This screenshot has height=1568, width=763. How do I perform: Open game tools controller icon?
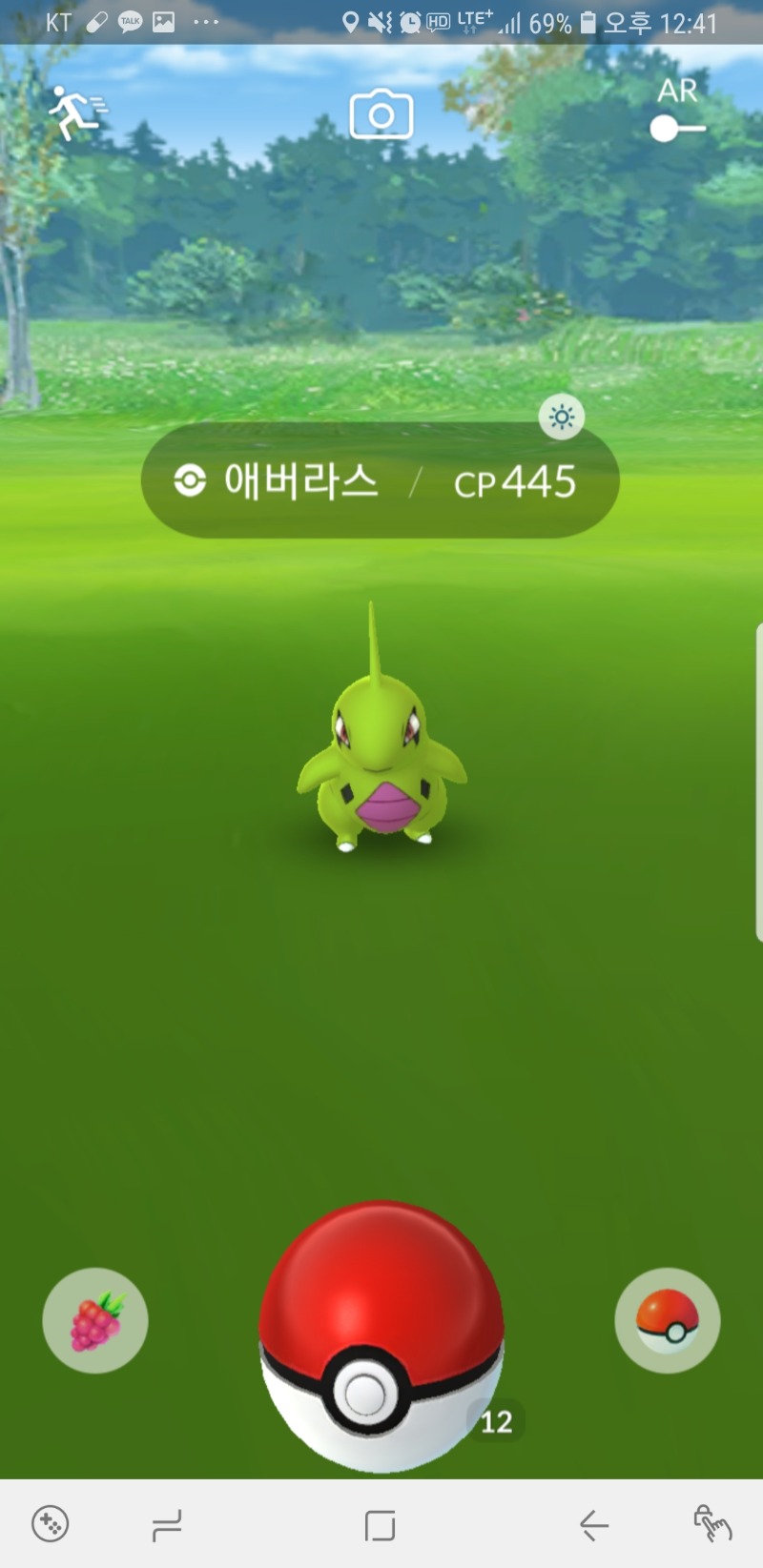(x=50, y=1524)
